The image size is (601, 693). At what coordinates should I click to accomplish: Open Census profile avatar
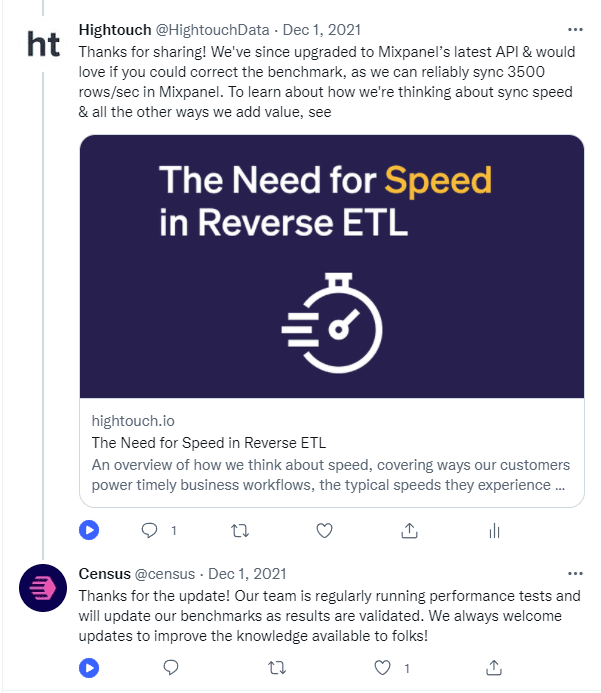click(x=43, y=589)
